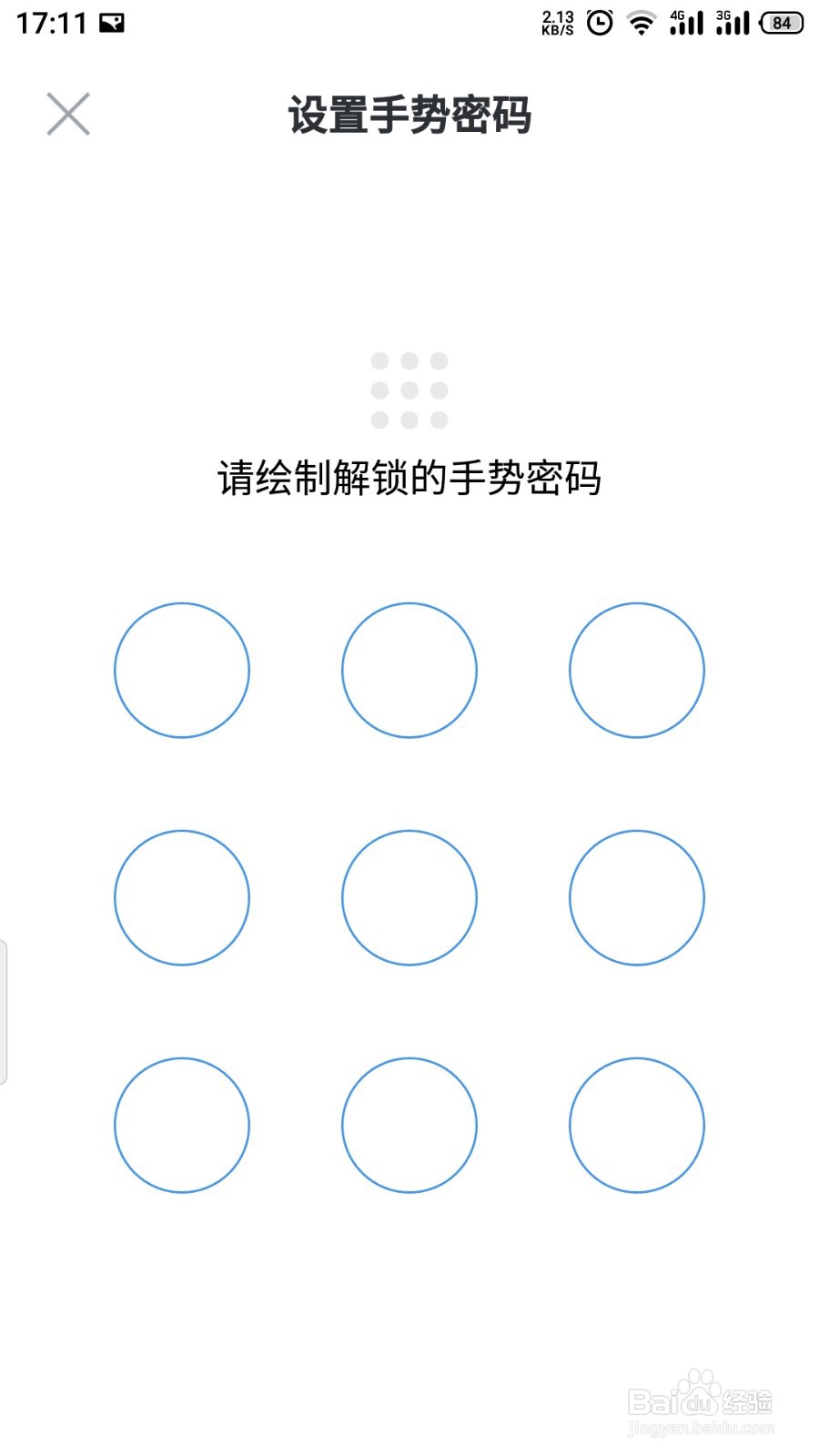Tap the middle-left gesture circle
The image size is (819, 1456).
[182, 897]
